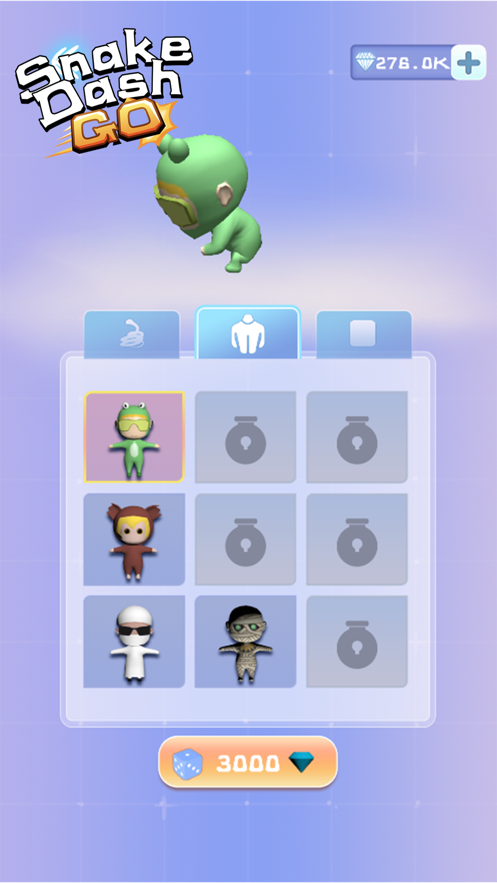Open the square block tab
This screenshot has height=883, width=497.
click(x=364, y=335)
